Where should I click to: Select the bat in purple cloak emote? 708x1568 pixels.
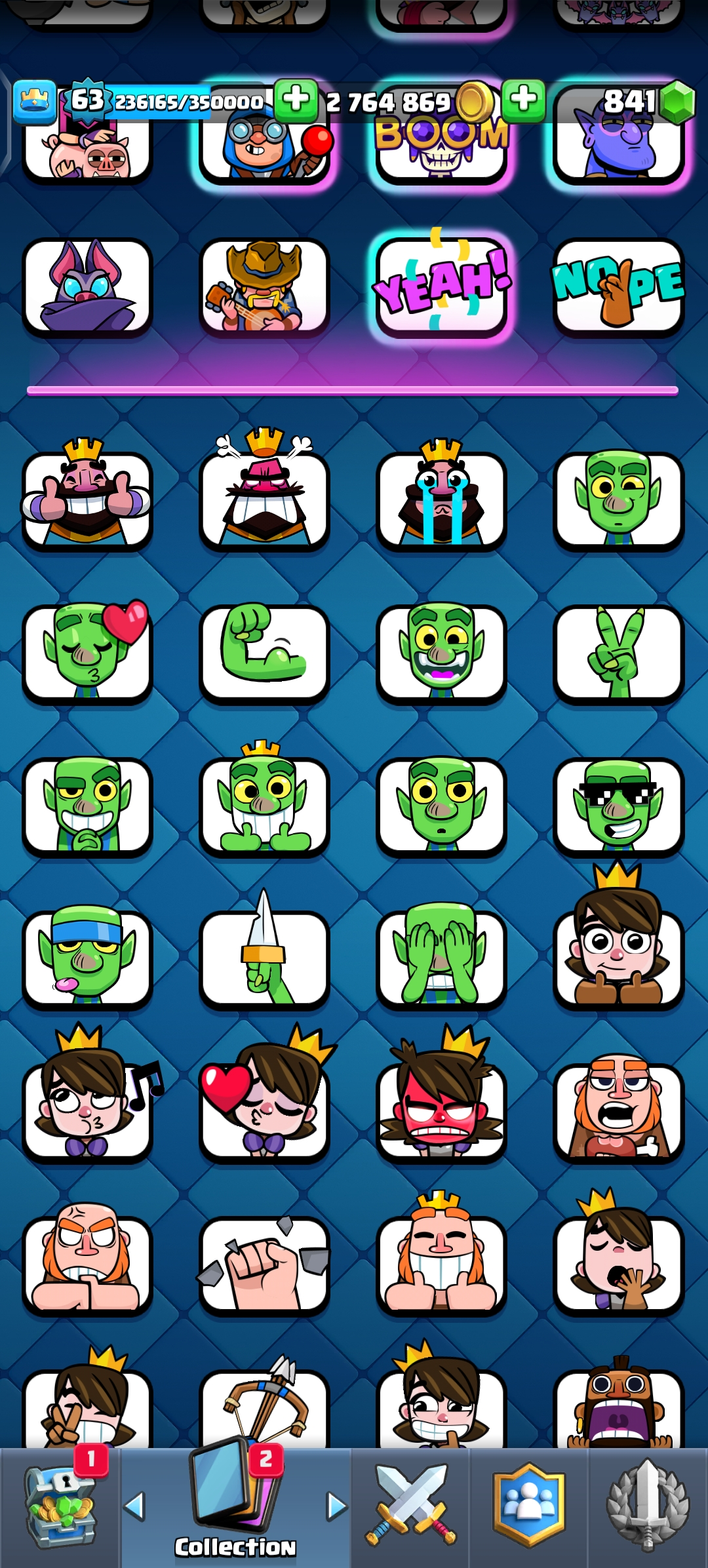click(87, 286)
